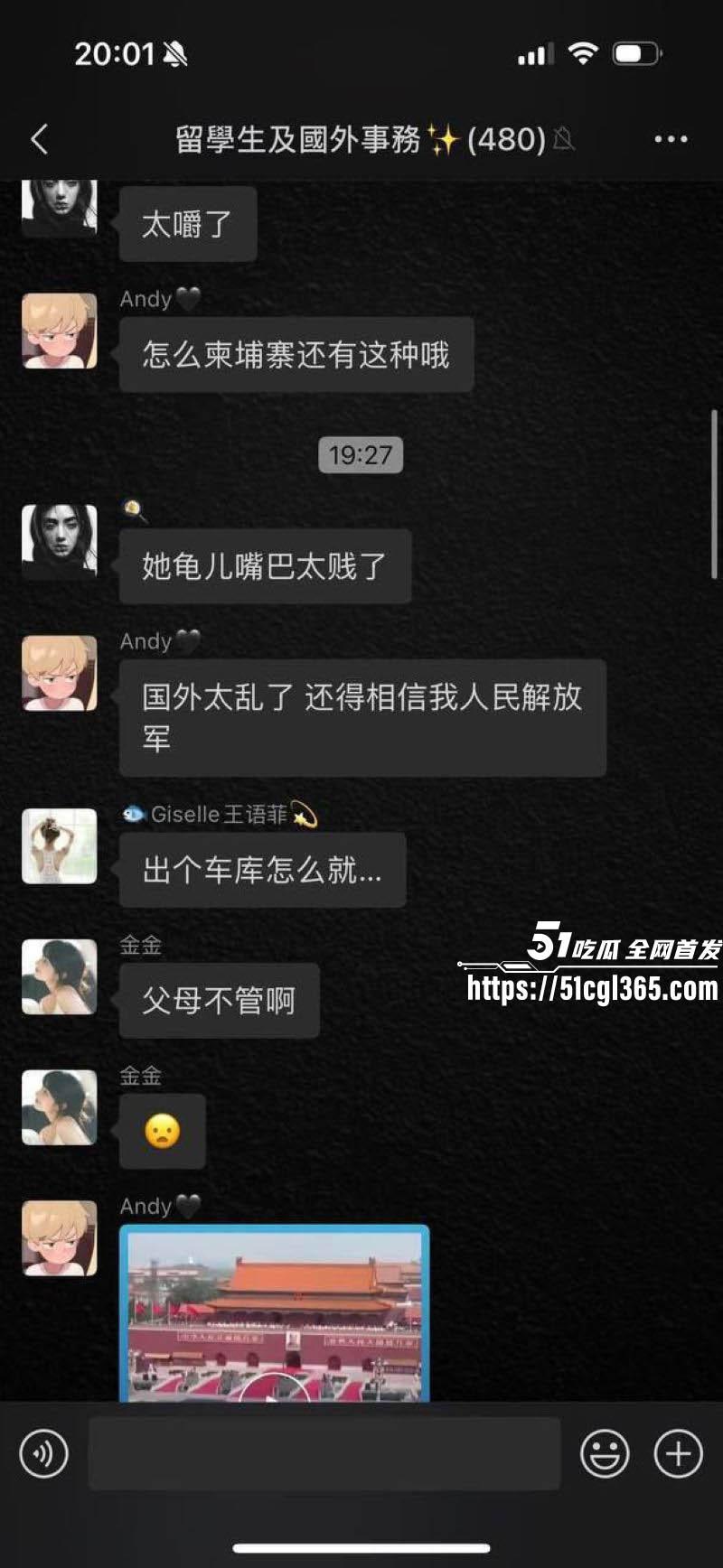Tap the cellular signal bars
This screenshot has height=1568, width=723.
[x=535, y=54]
